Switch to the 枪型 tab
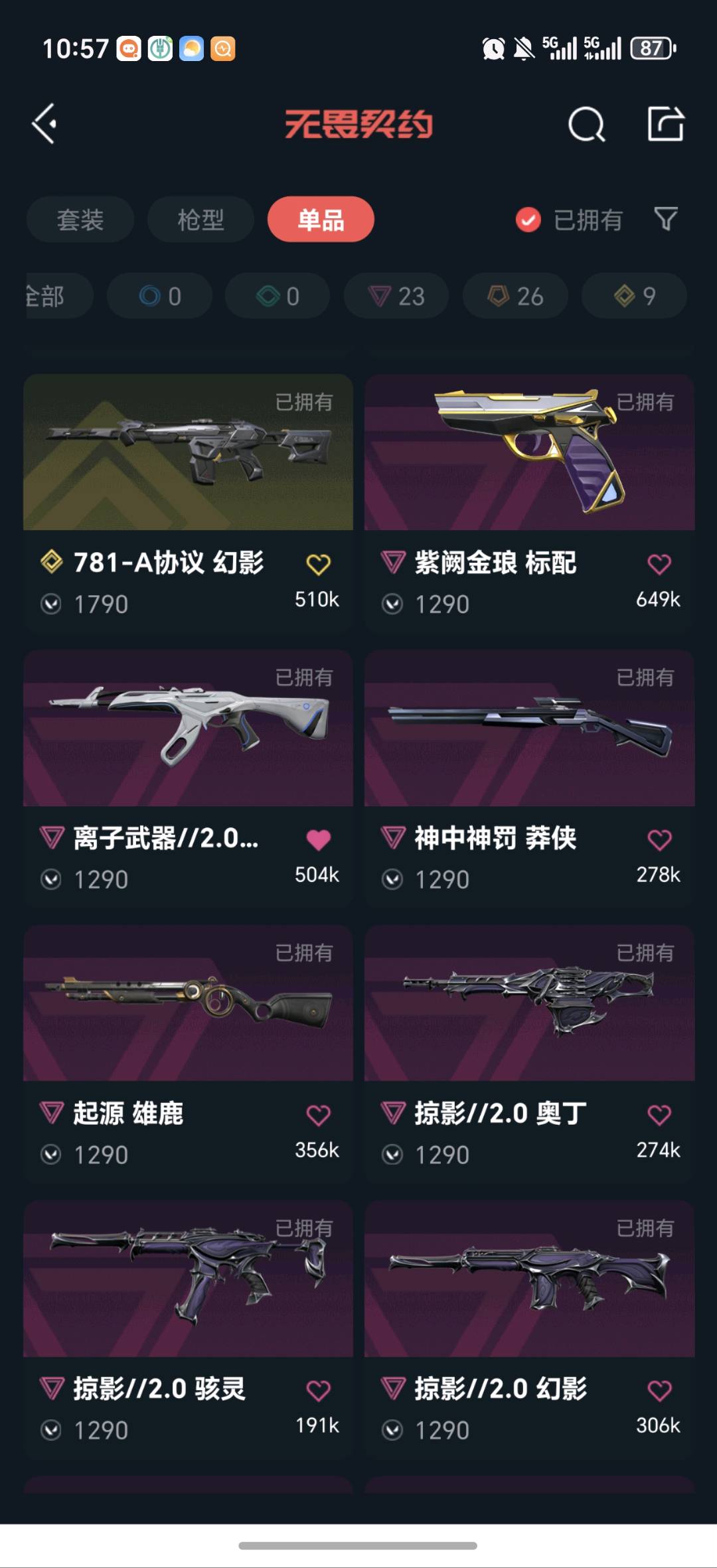Image resolution: width=717 pixels, height=1568 pixels. [x=200, y=220]
